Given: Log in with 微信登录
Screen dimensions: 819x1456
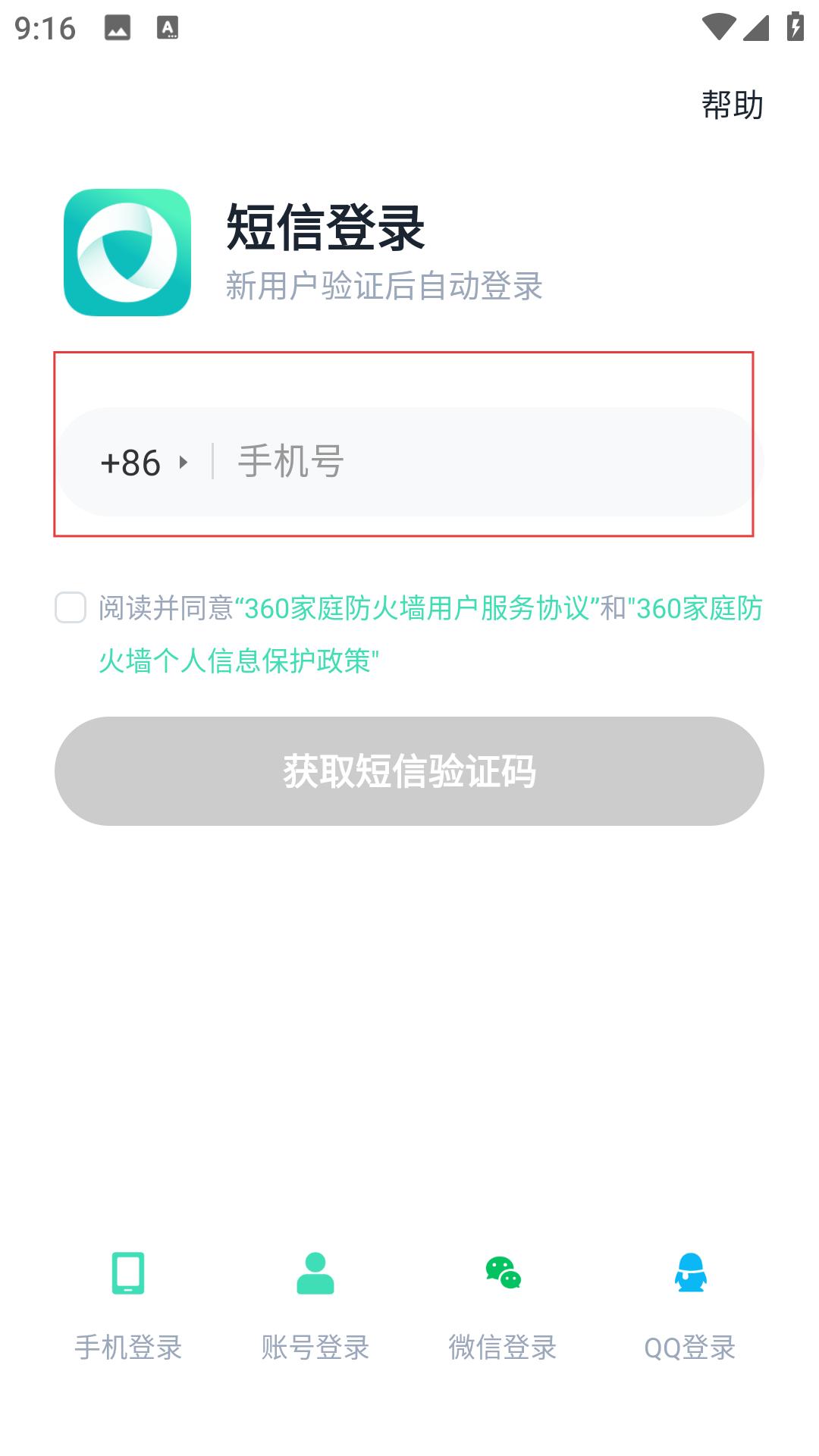Looking at the screenshot, I should click(x=503, y=1306).
